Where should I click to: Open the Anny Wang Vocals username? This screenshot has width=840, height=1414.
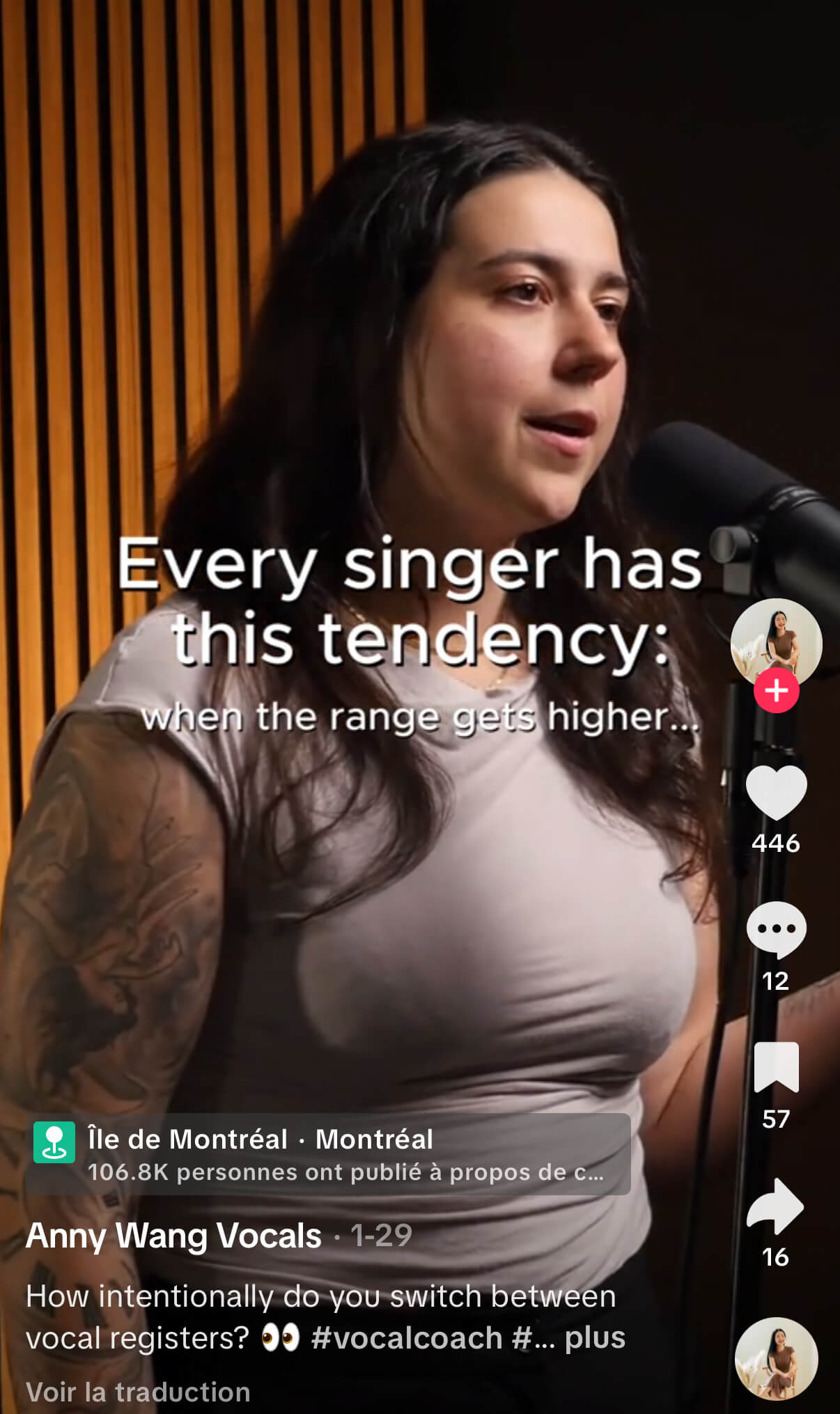tap(173, 1236)
